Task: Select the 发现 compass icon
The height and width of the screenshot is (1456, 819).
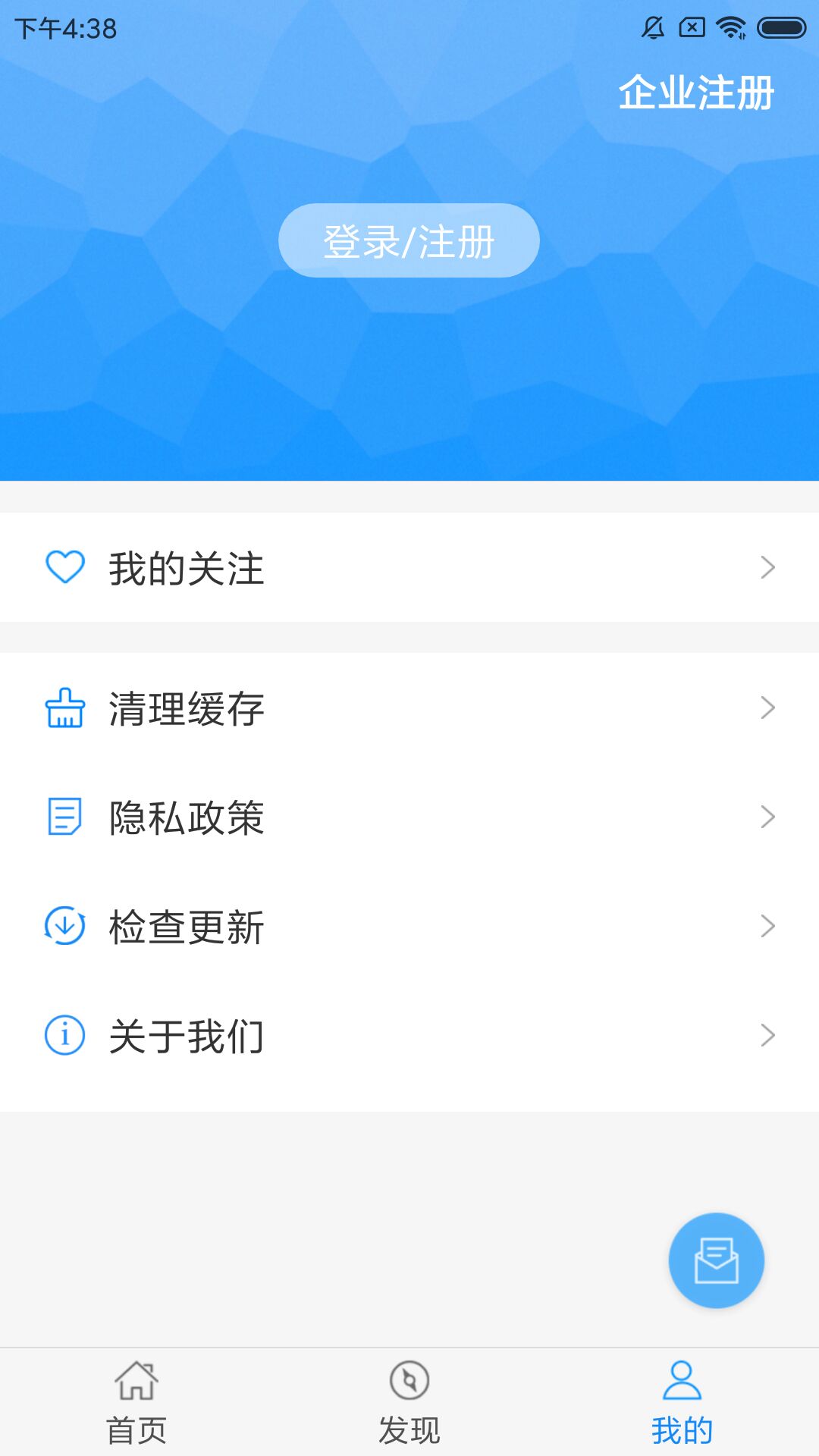Action: [409, 1382]
